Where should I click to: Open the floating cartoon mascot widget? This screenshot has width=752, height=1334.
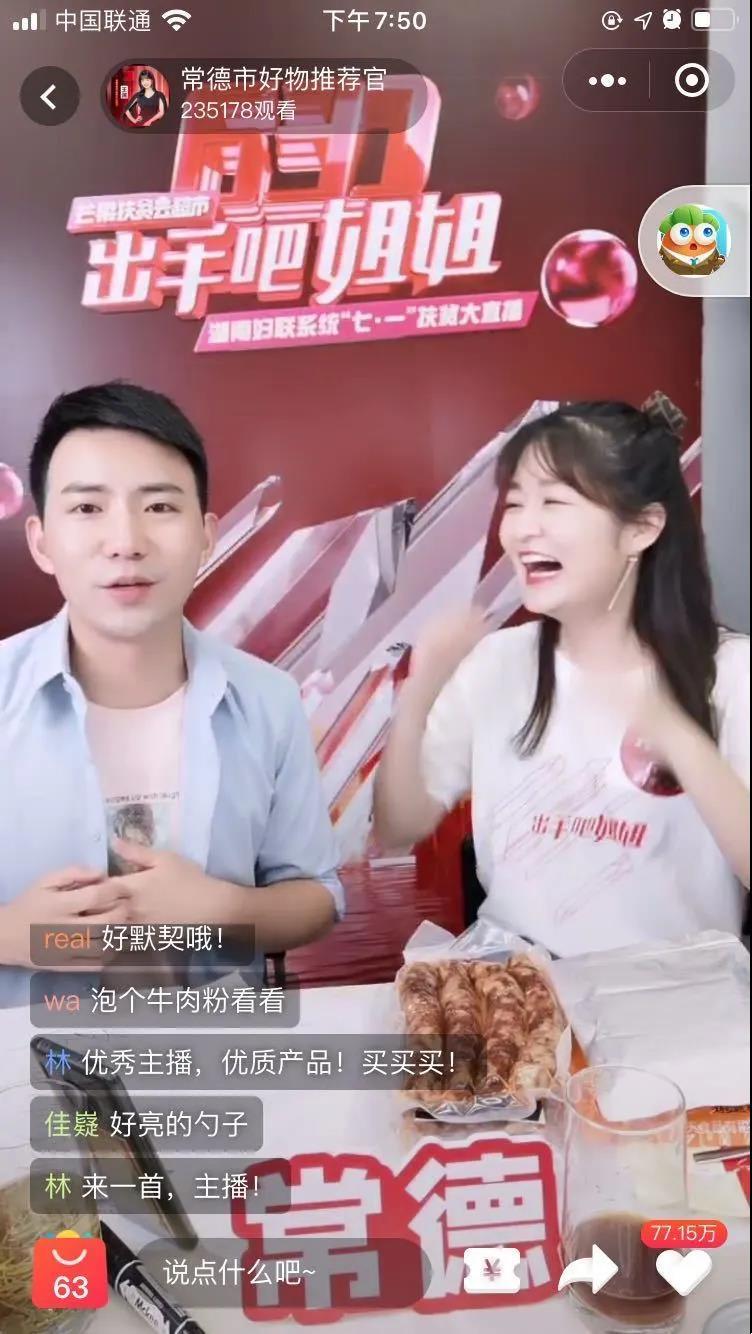(693, 240)
